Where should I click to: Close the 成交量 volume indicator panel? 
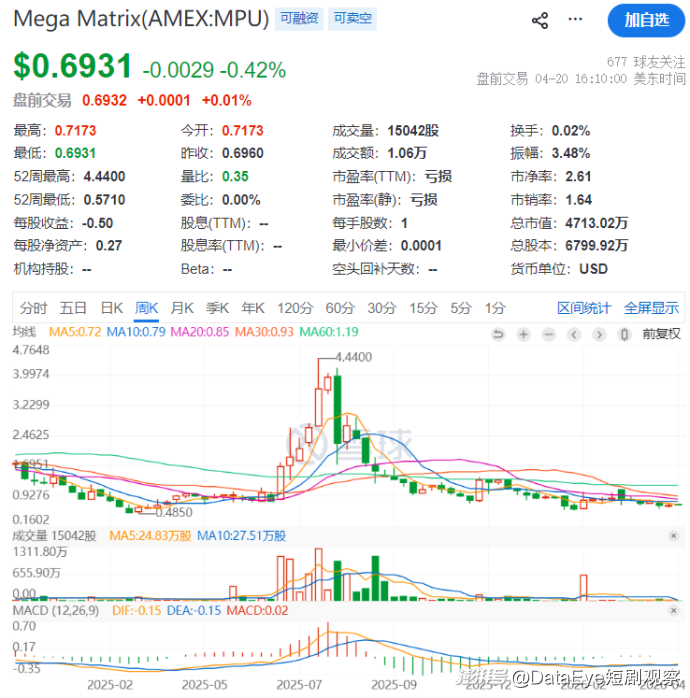pos(673,536)
